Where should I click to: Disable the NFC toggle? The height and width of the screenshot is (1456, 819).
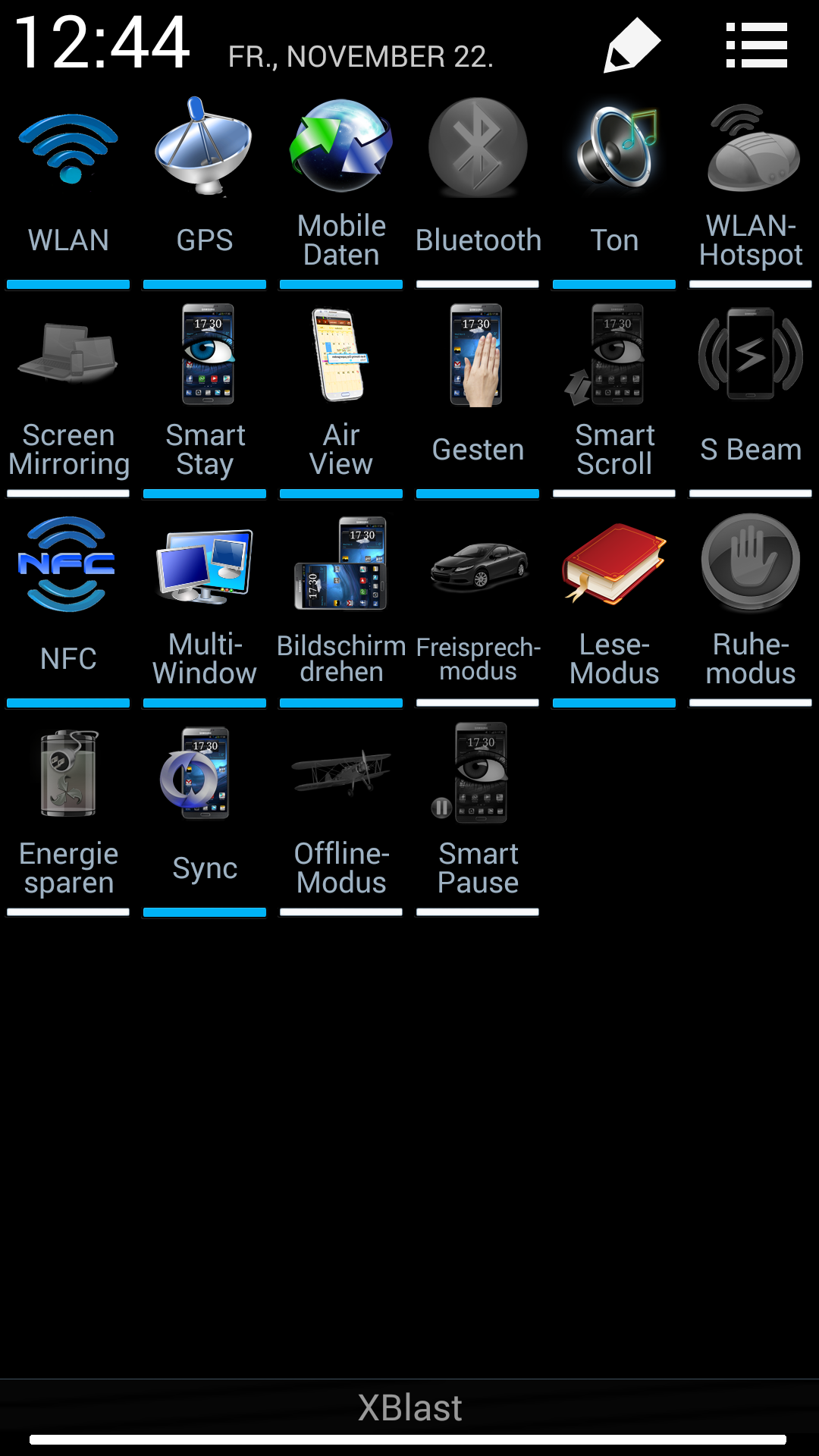68,607
